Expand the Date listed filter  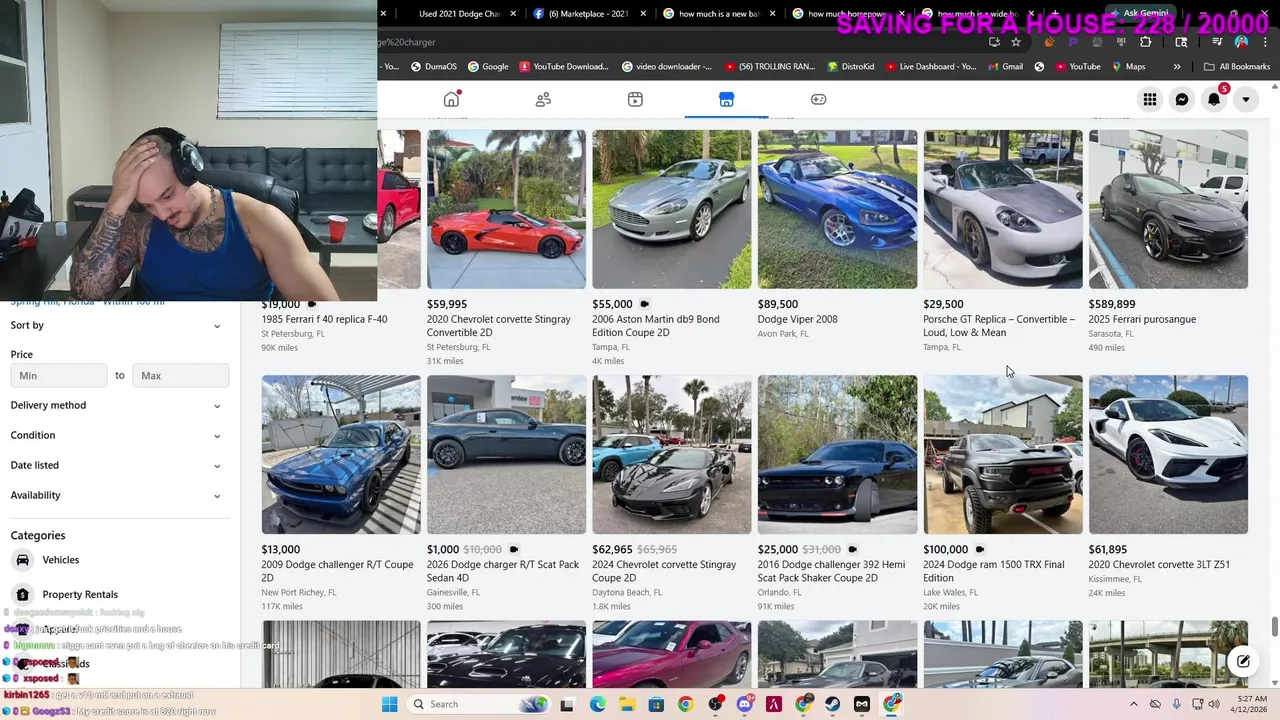[116, 465]
